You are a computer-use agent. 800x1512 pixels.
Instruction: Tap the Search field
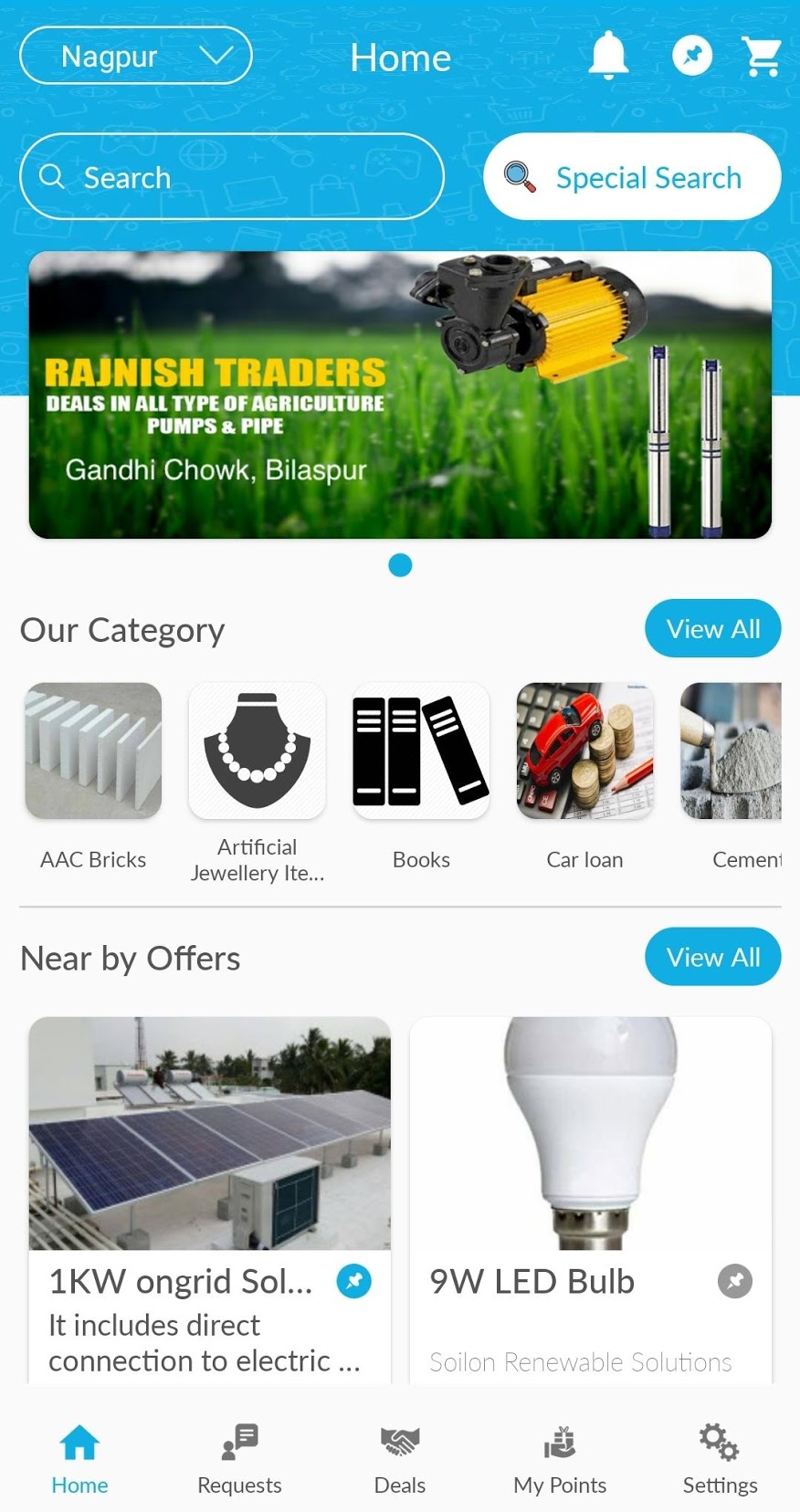point(232,176)
